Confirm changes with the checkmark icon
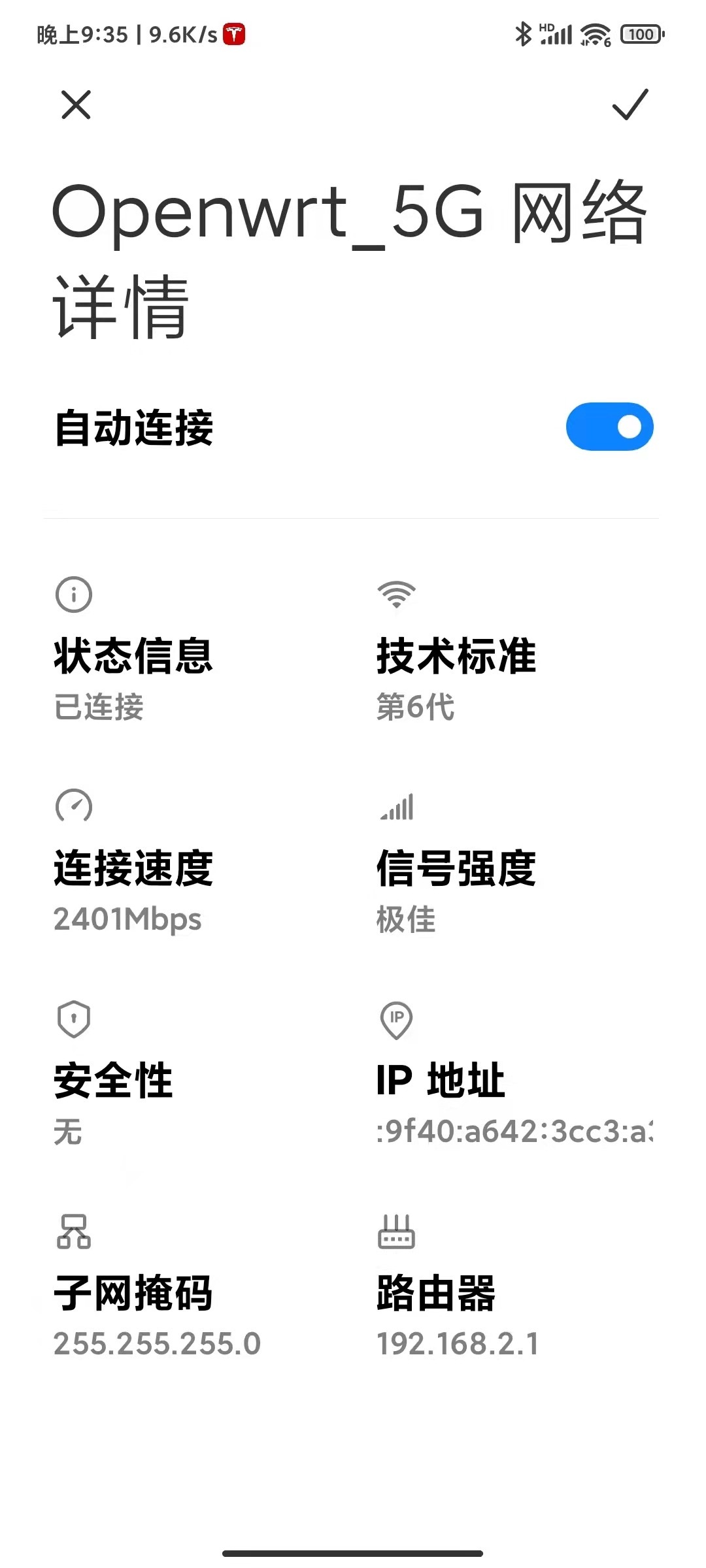Viewport: 706px width, 1568px height. pos(630,105)
